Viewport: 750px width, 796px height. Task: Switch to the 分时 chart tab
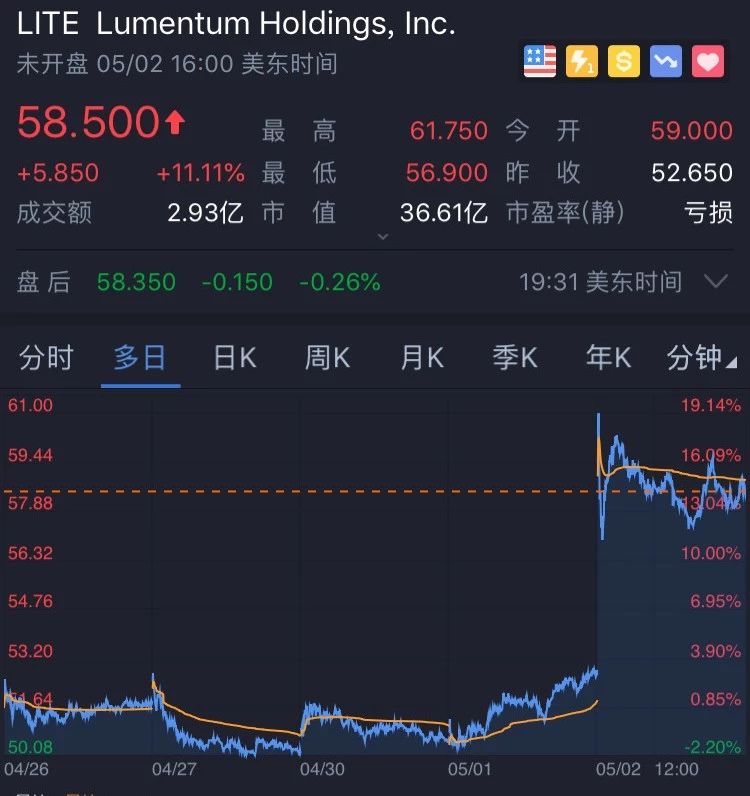pyautogui.click(x=46, y=357)
